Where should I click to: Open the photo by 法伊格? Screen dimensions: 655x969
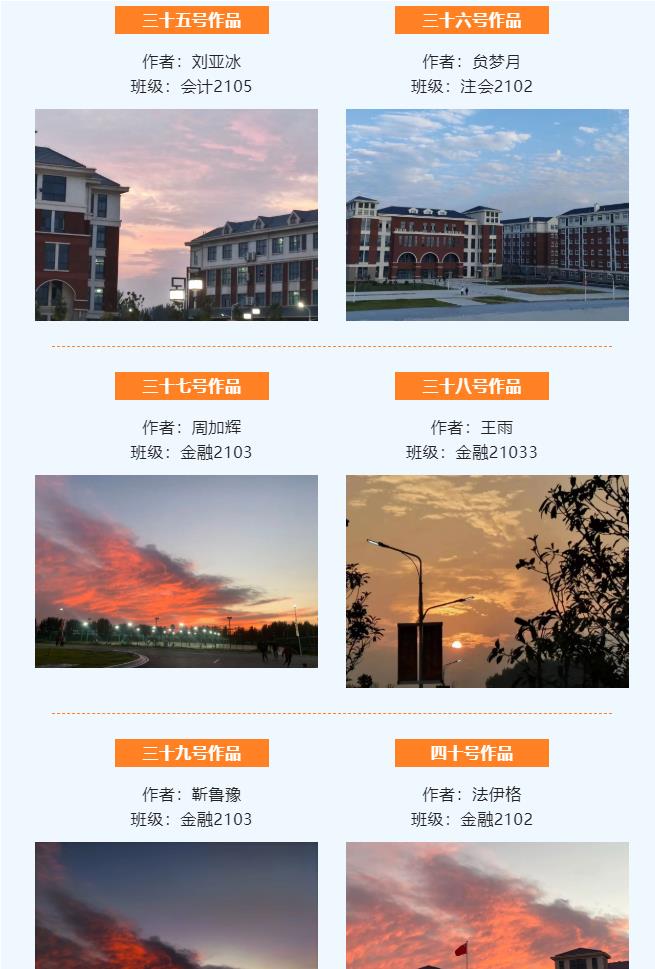coord(487,905)
